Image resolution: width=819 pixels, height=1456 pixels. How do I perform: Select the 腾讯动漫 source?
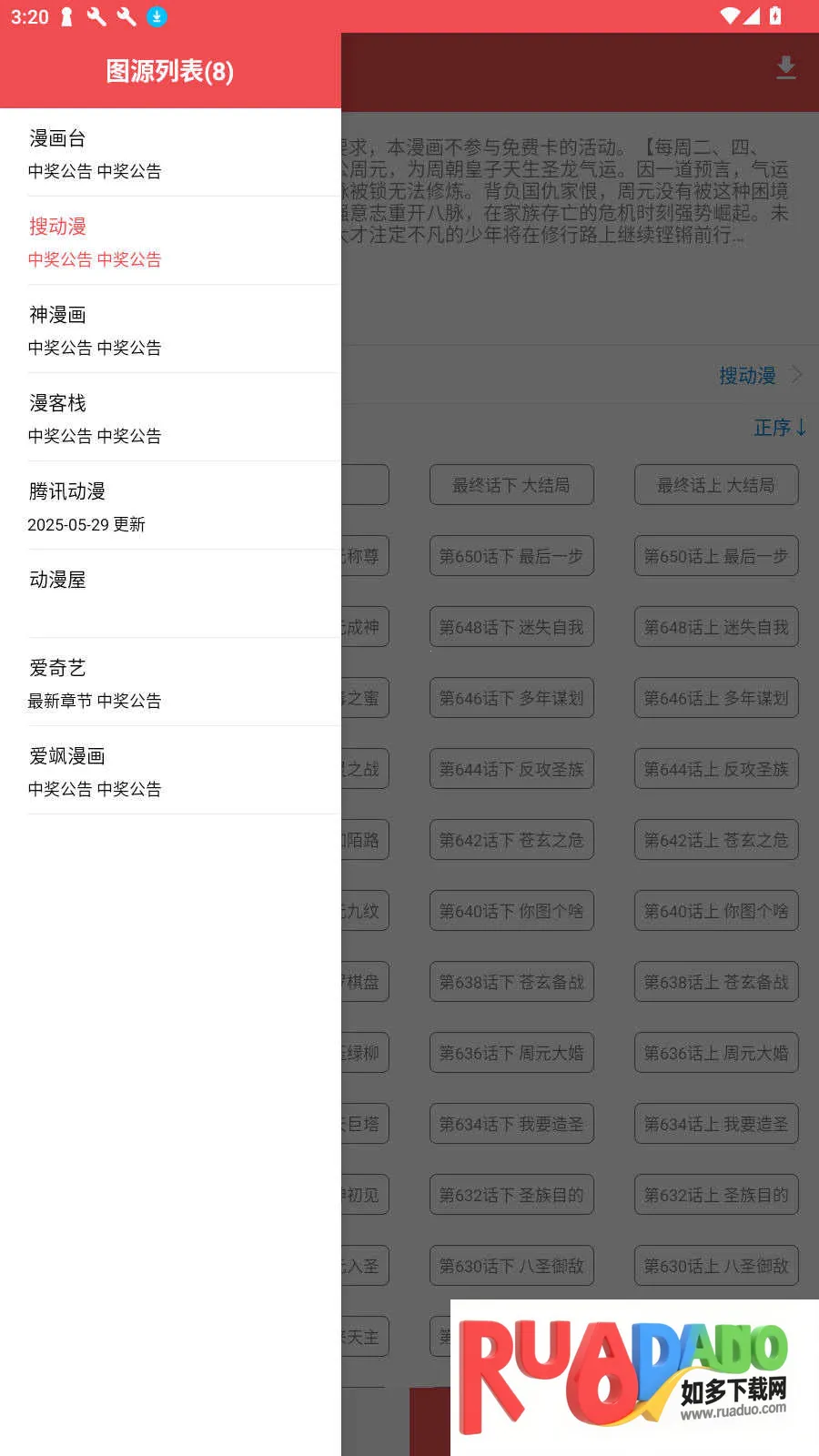(170, 506)
